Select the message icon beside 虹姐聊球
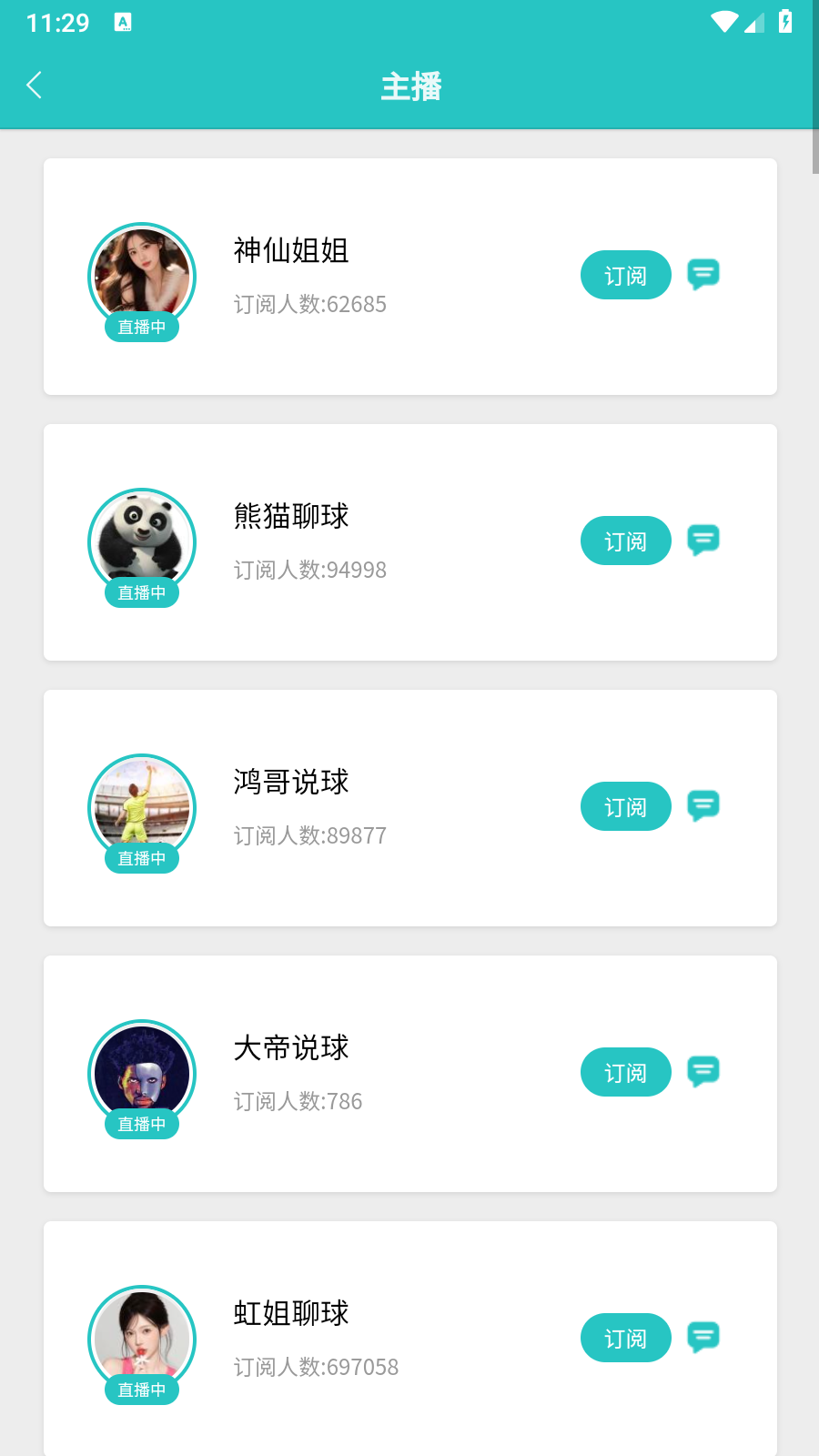The width and height of the screenshot is (819, 1456). coord(702,1338)
